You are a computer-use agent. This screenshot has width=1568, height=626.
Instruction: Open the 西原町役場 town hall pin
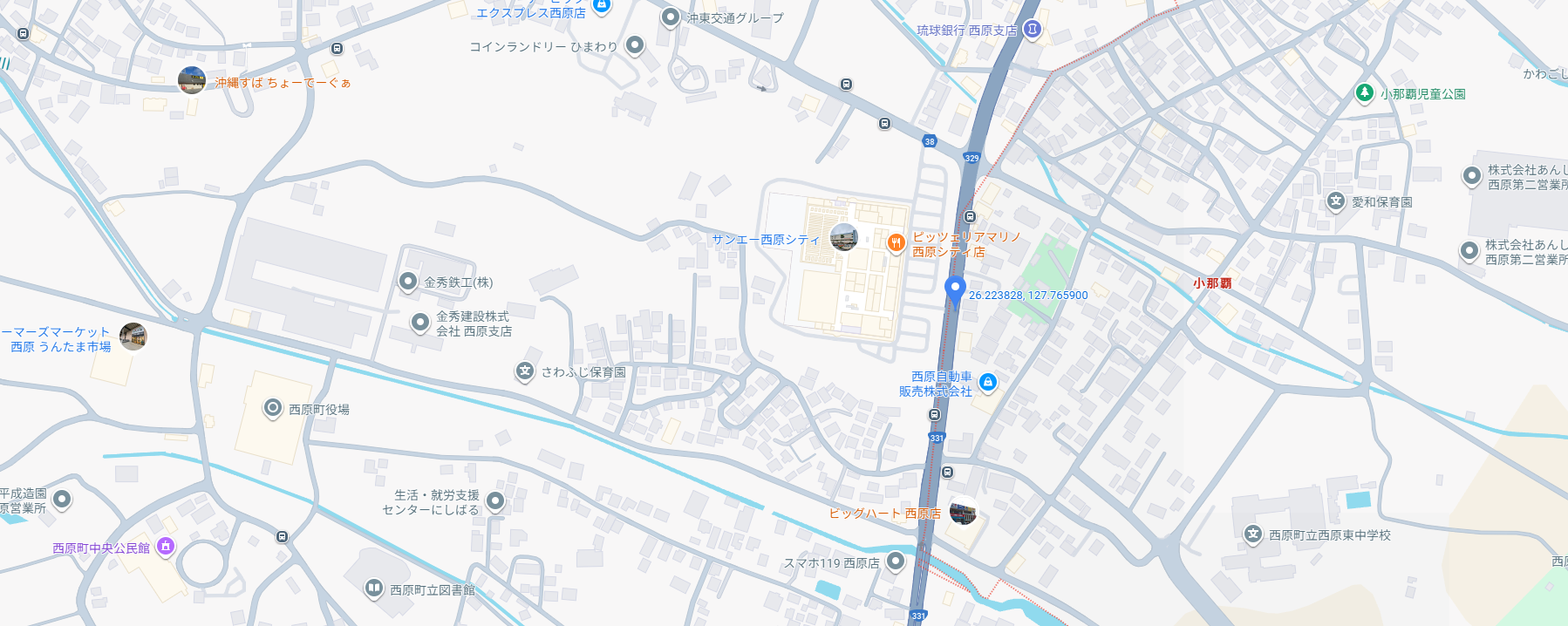coord(273,408)
